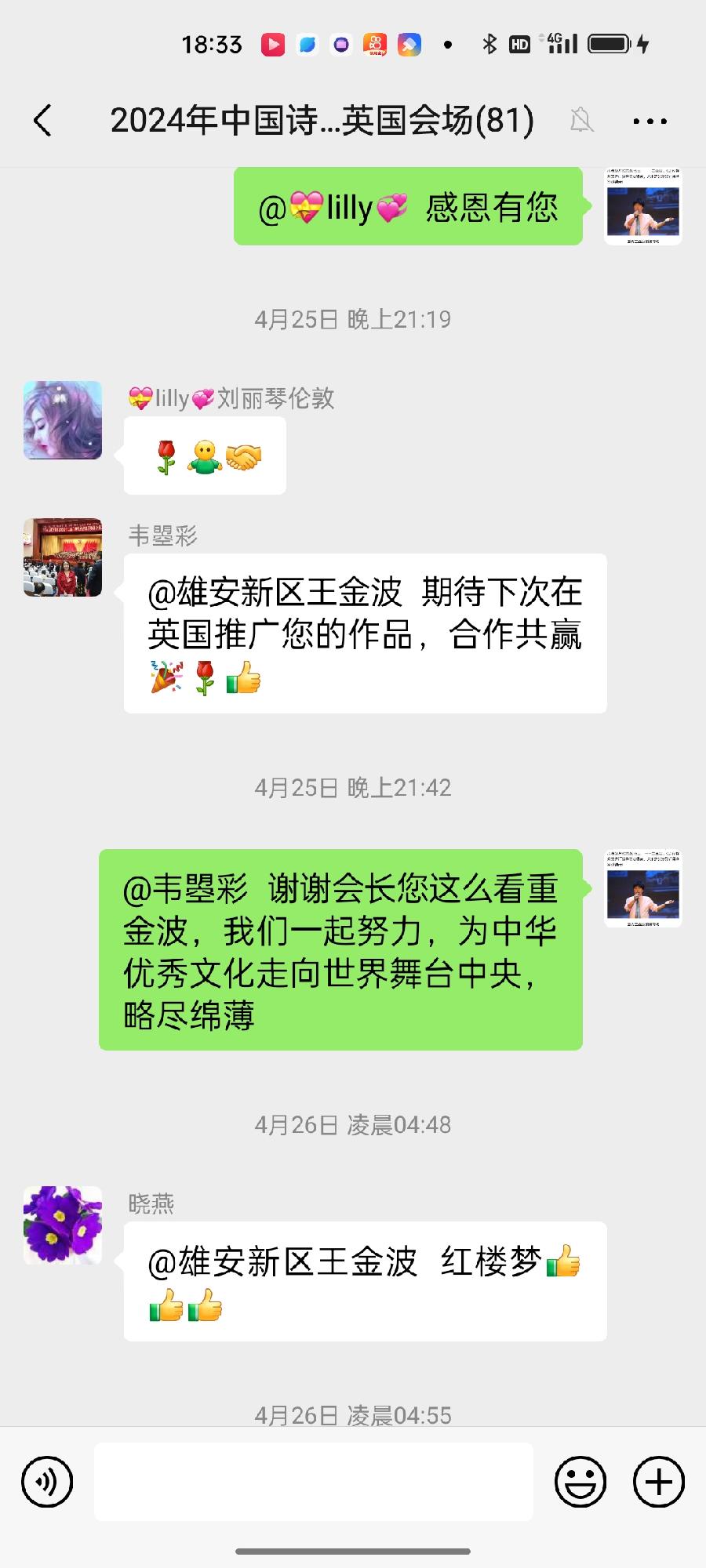The height and width of the screenshot is (1568, 706).
Task: View lilly刘丽琴伦敦's profile avatar
Action: click(x=63, y=420)
